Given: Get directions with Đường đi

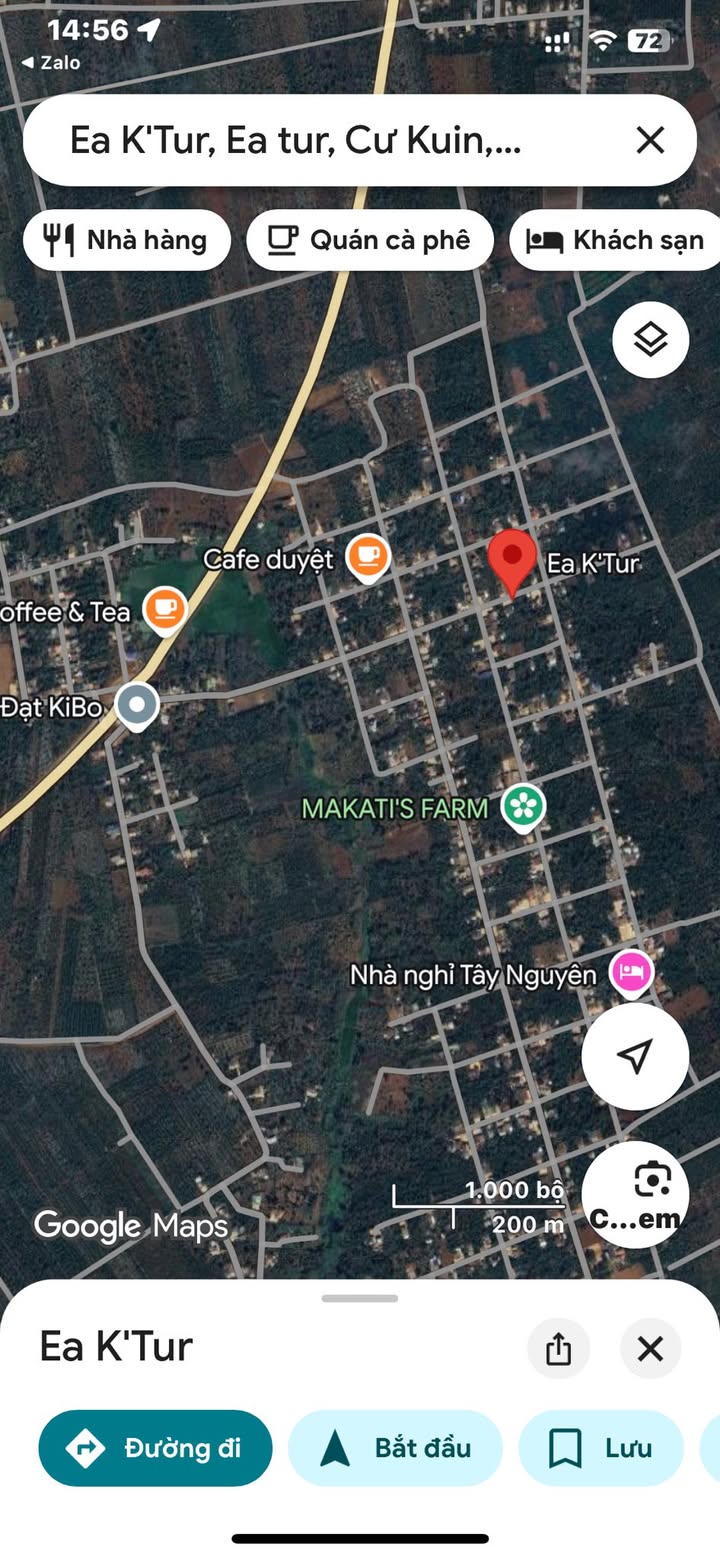Looking at the screenshot, I should point(155,1448).
